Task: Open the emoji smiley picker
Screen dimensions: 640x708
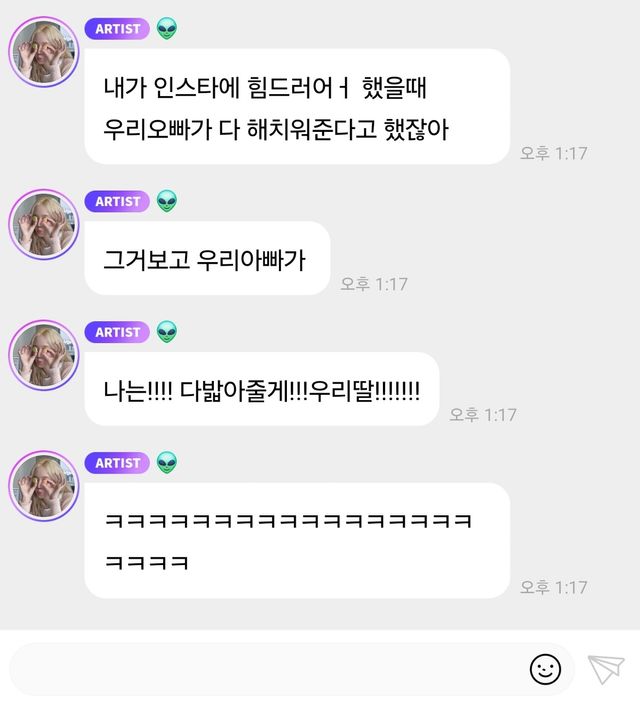Action: click(x=545, y=669)
